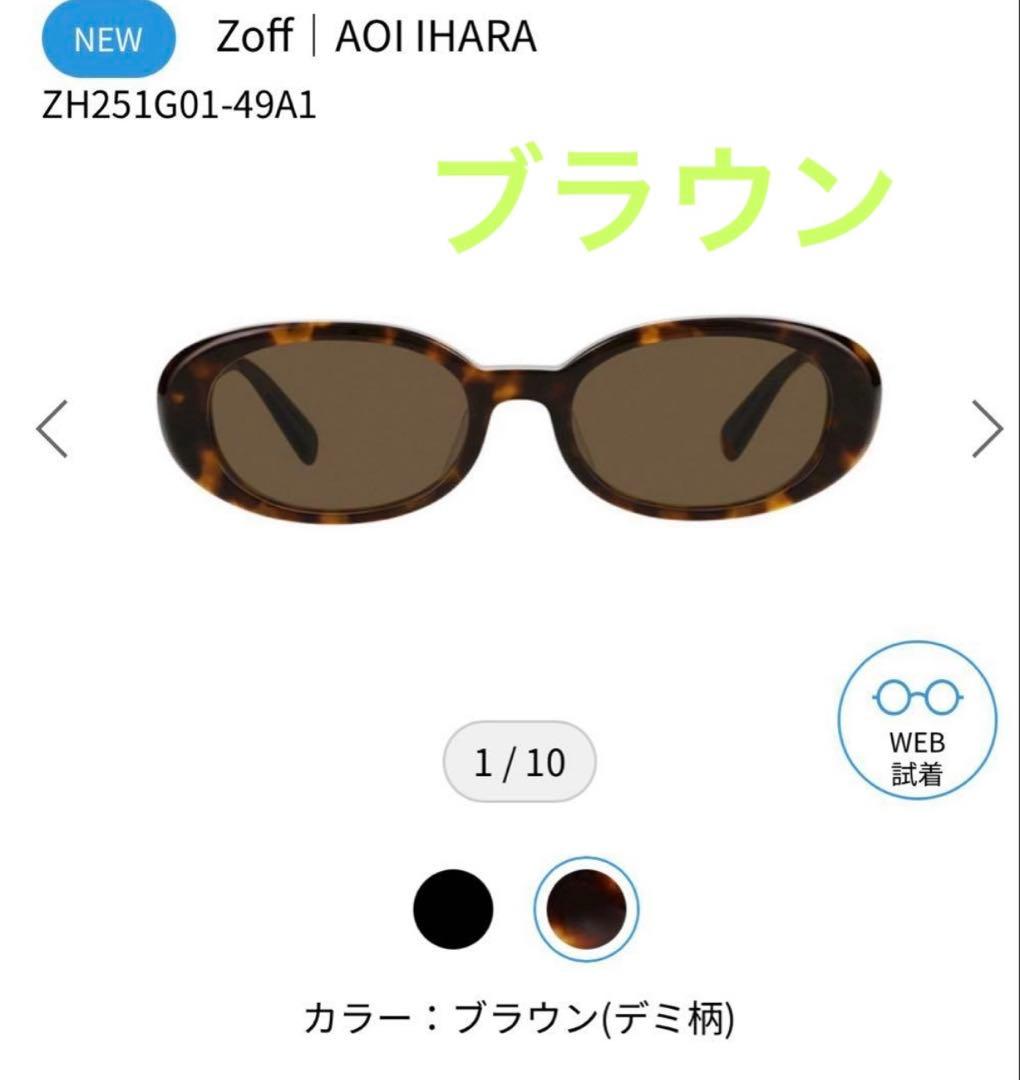Click the AOI IHARA designer name

coord(438,38)
